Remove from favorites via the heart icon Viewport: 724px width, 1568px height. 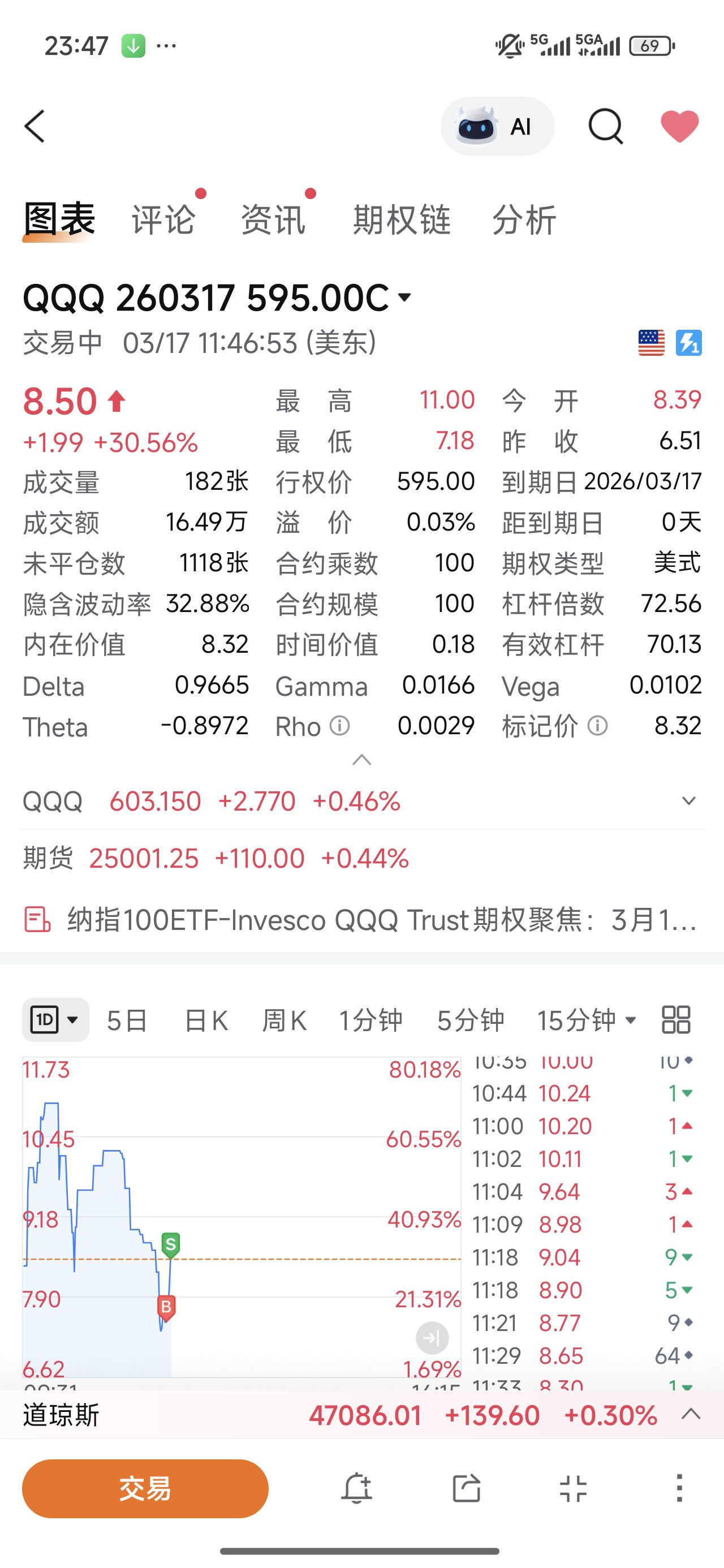(x=679, y=127)
